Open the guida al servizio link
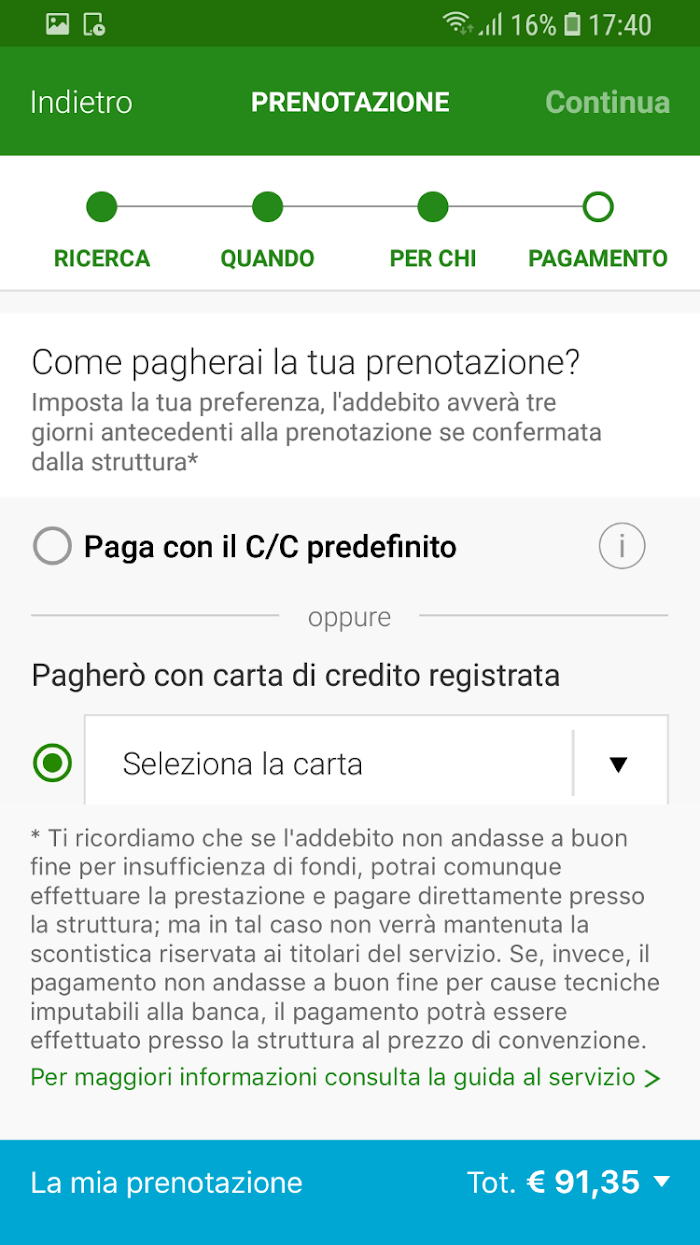Image resolution: width=700 pixels, height=1245 pixels. point(345,1078)
